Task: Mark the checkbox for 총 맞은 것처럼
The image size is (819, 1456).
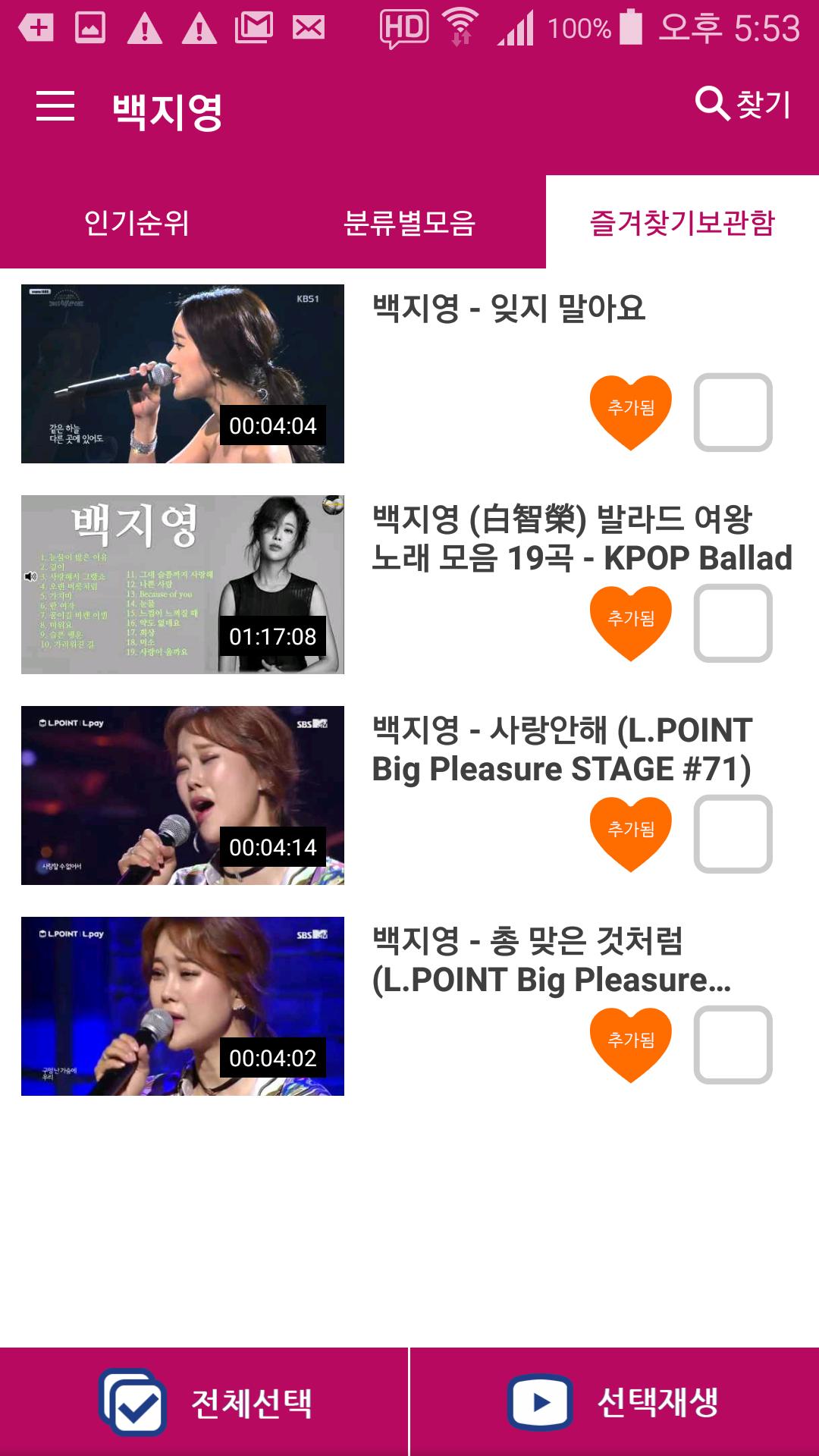Action: [x=733, y=1044]
